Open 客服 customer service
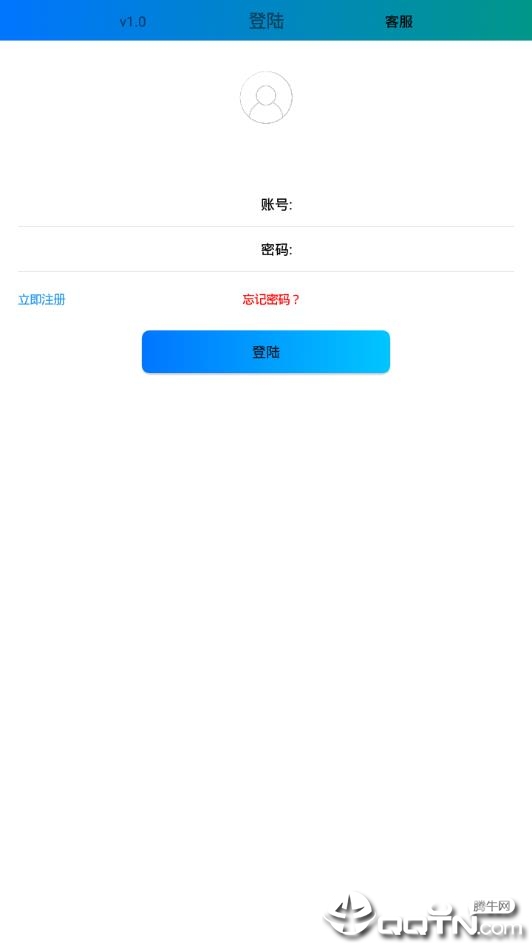This screenshot has height=944, width=532. pos(398,22)
